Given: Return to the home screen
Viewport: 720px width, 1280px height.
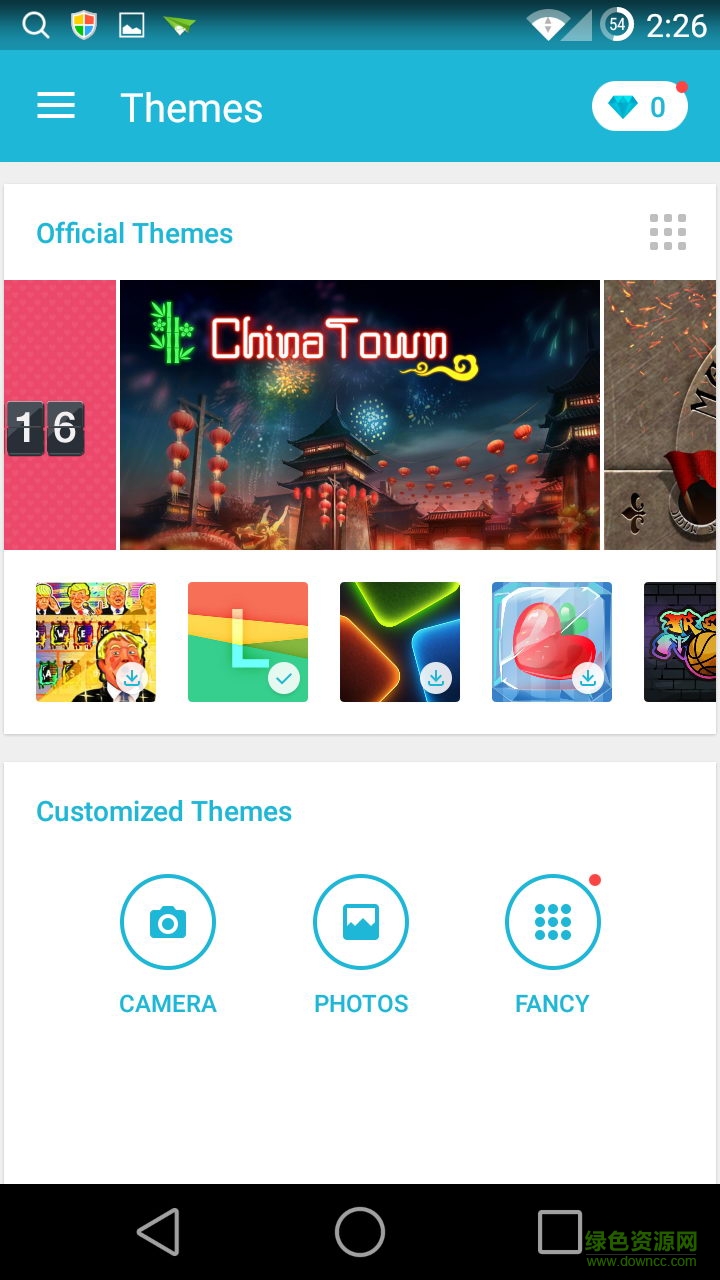Looking at the screenshot, I should coord(360,1231).
